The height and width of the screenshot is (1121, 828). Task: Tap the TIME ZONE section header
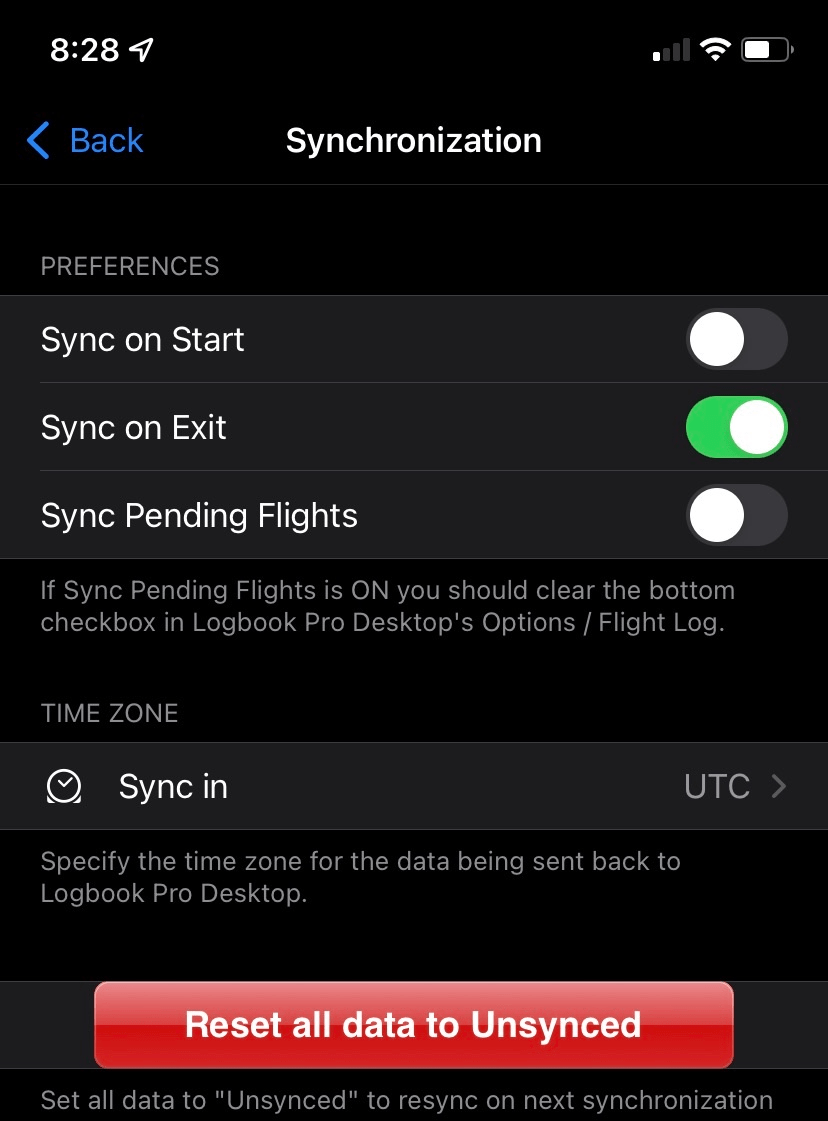pyautogui.click(x=109, y=713)
